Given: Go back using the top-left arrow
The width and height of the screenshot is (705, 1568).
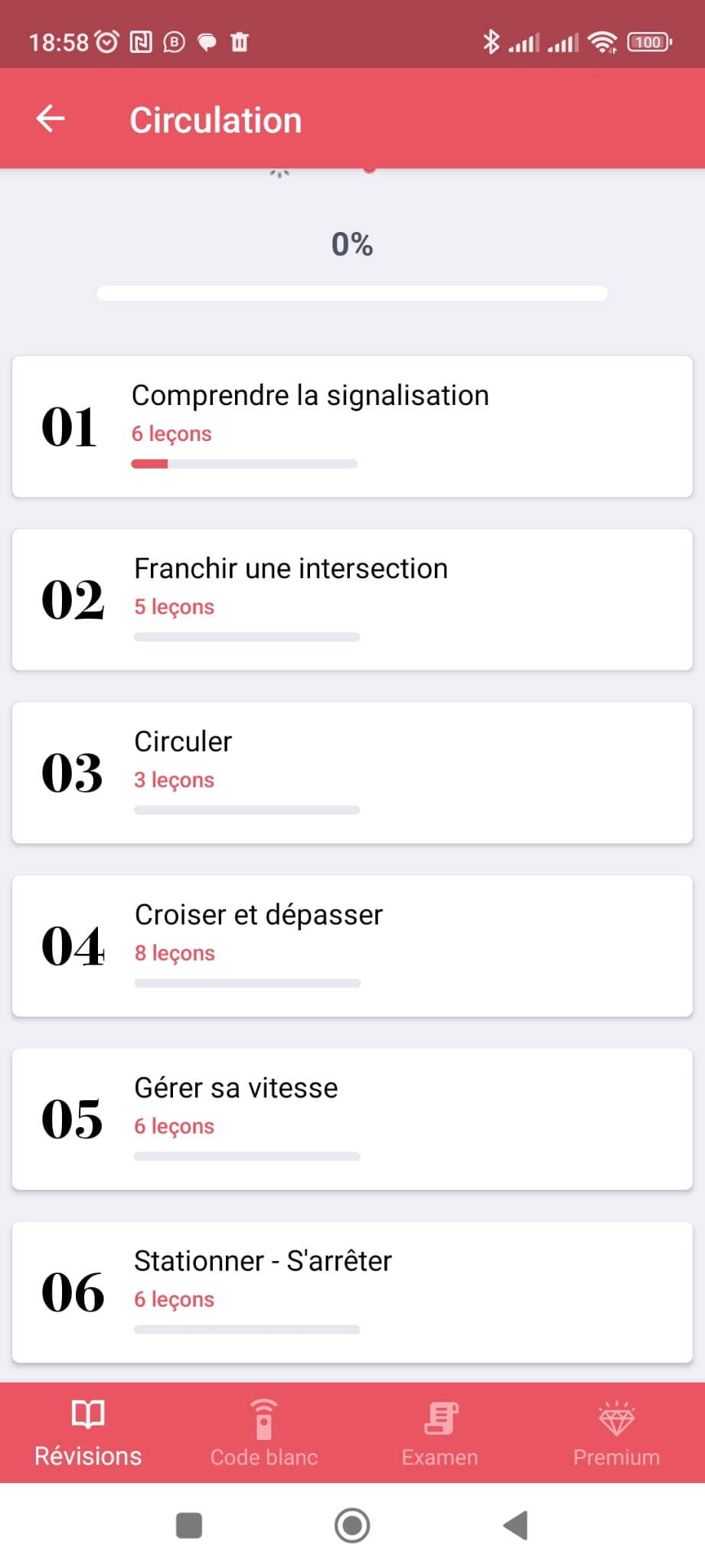Looking at the screenshot, I should point(51,119).
